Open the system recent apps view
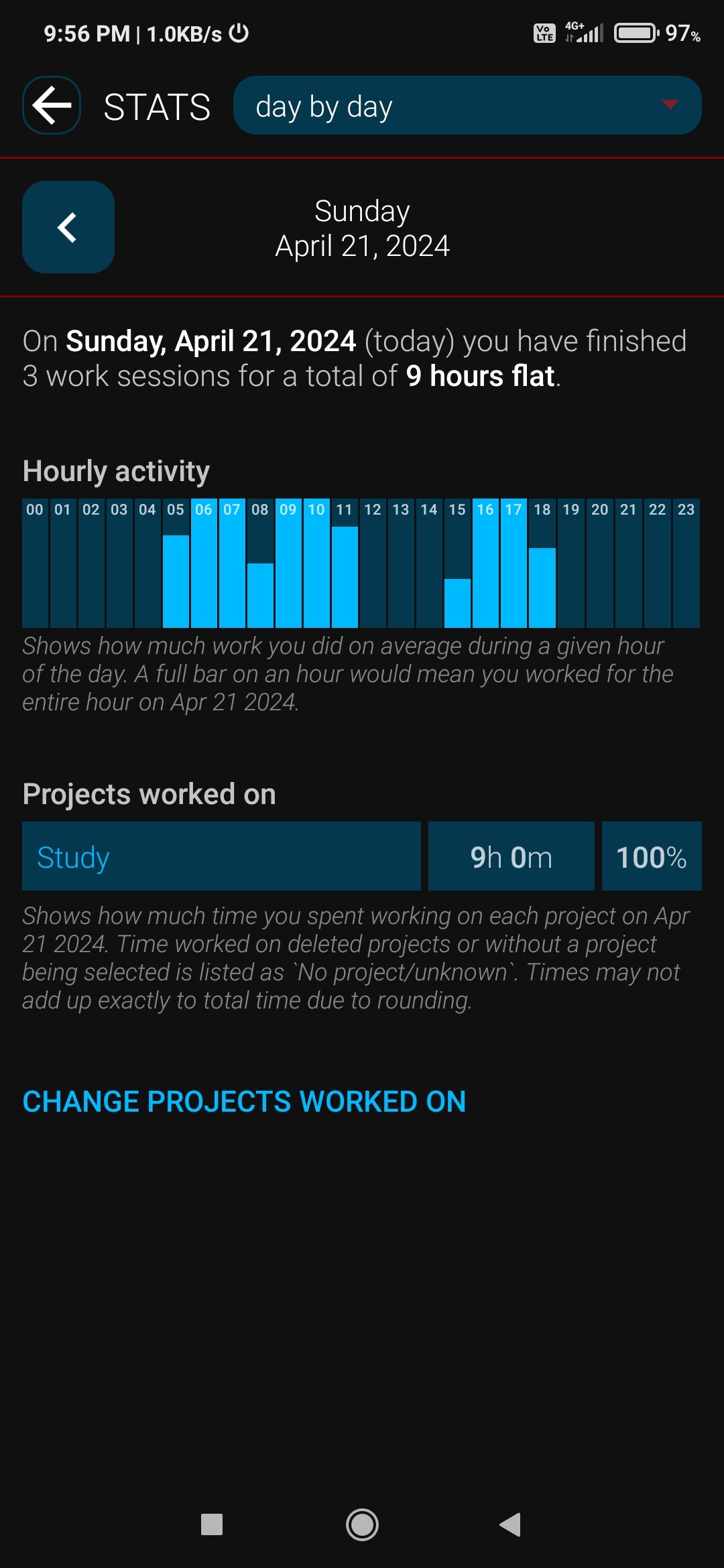 [212, 1524]
